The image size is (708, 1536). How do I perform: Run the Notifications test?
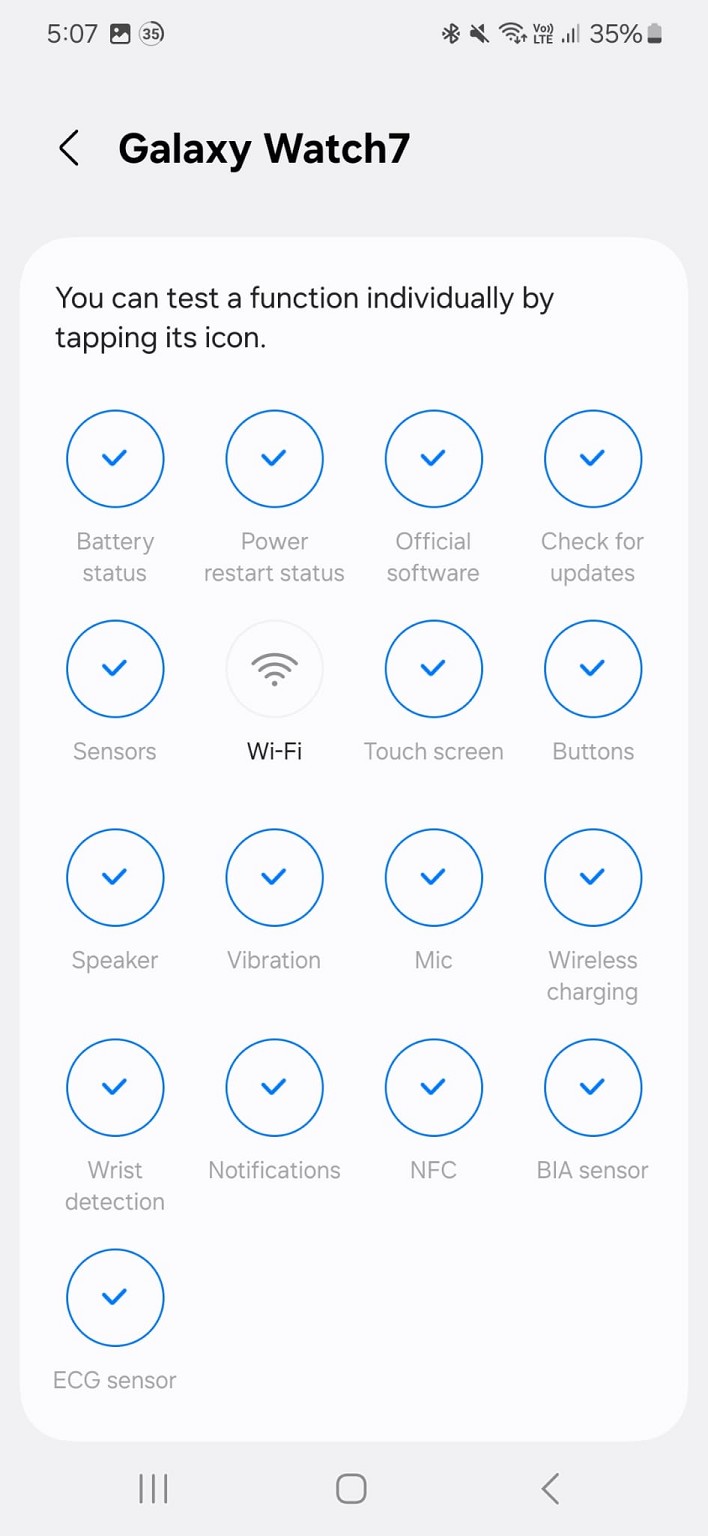point(274,1087)
